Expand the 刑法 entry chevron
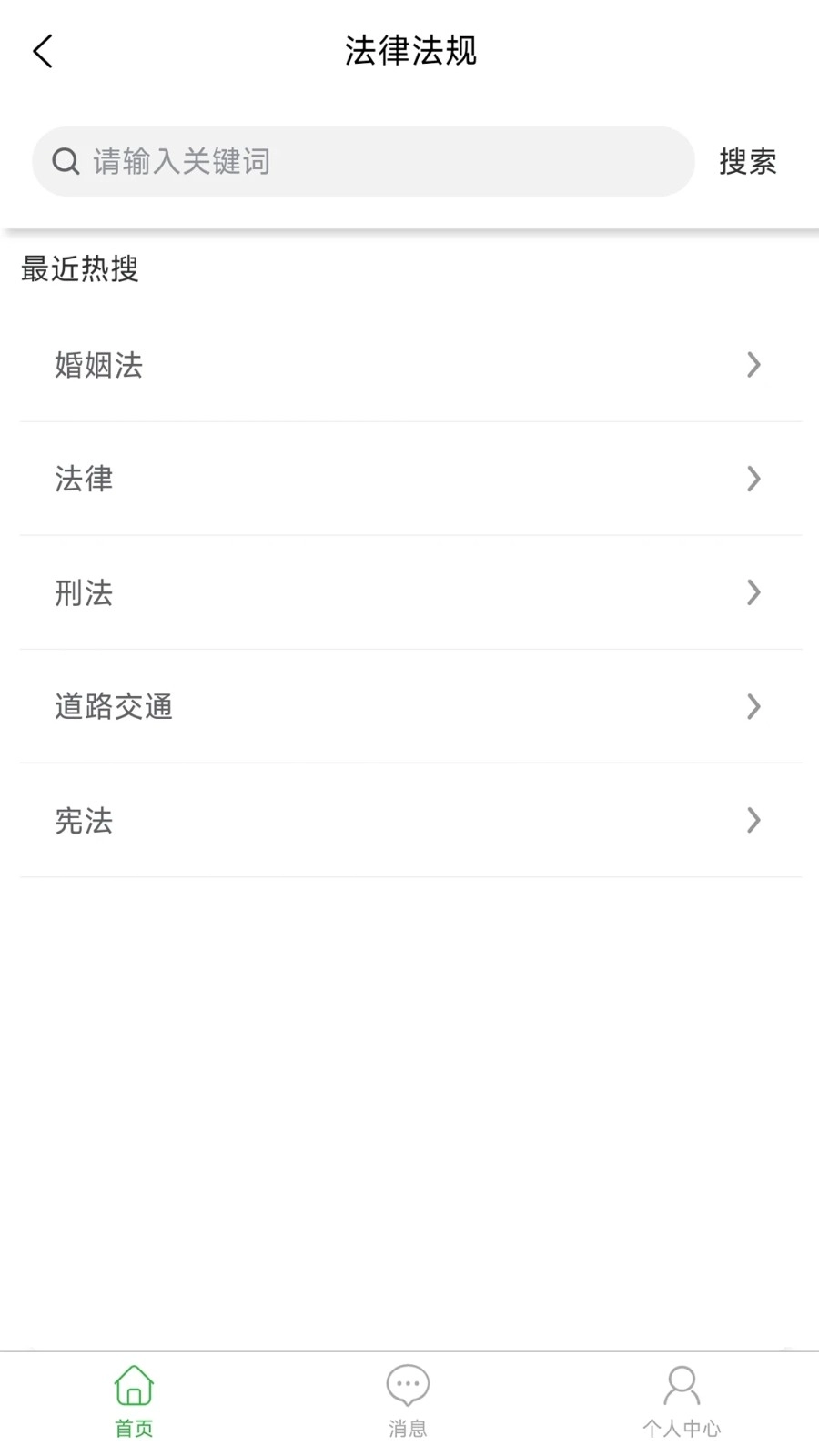Screen dimensions: 819x1456 753,592
